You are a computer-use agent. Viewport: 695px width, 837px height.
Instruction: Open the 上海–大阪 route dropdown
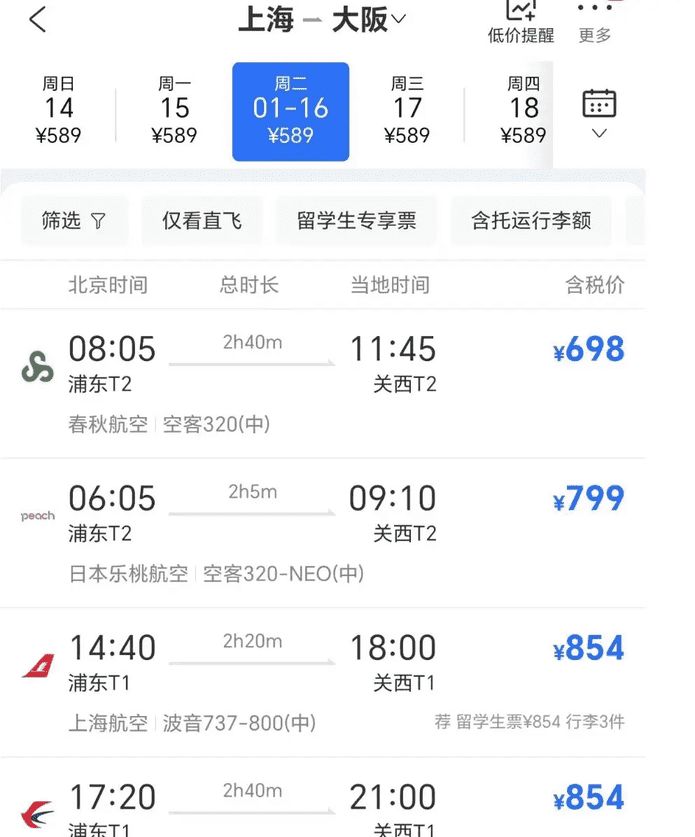point(322,19)
